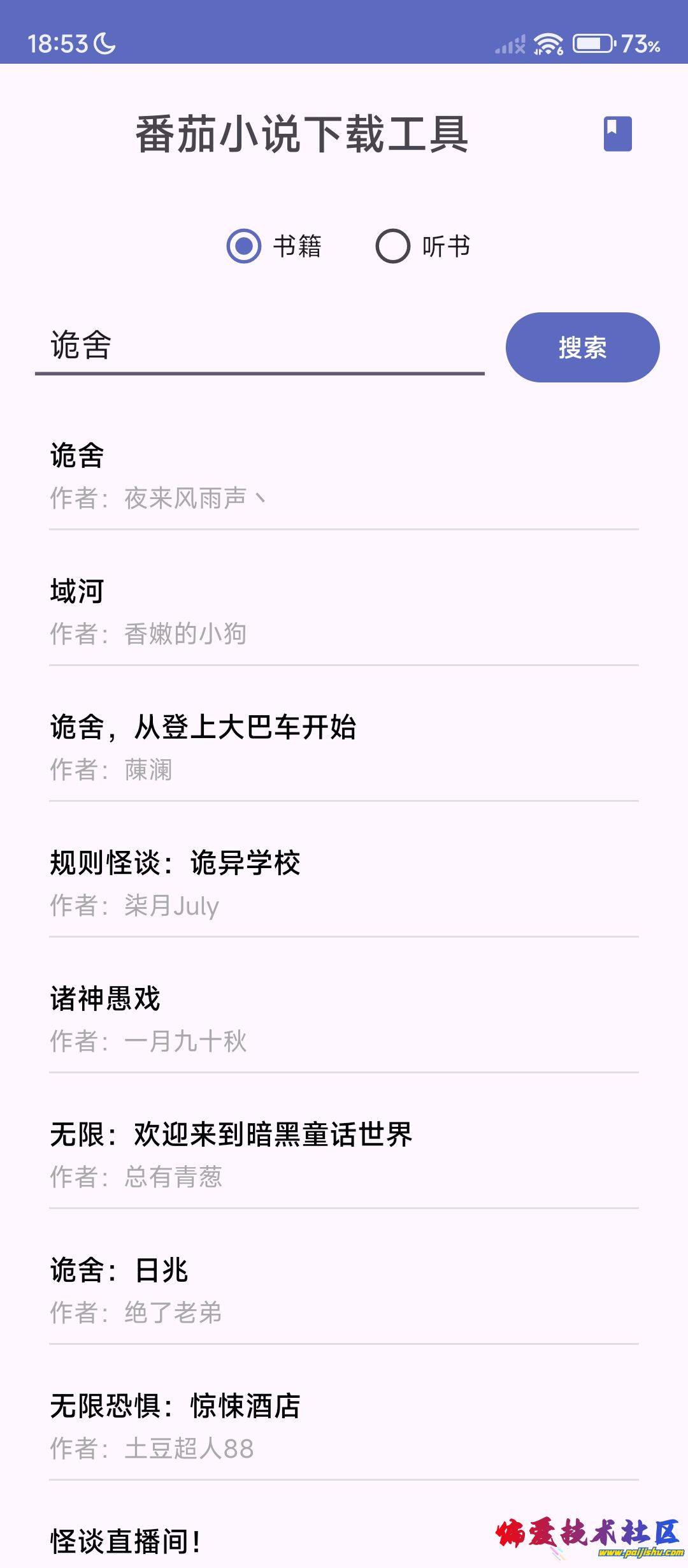Open 无限:欢迎来到暗黑童话世界

point(343,1154)
